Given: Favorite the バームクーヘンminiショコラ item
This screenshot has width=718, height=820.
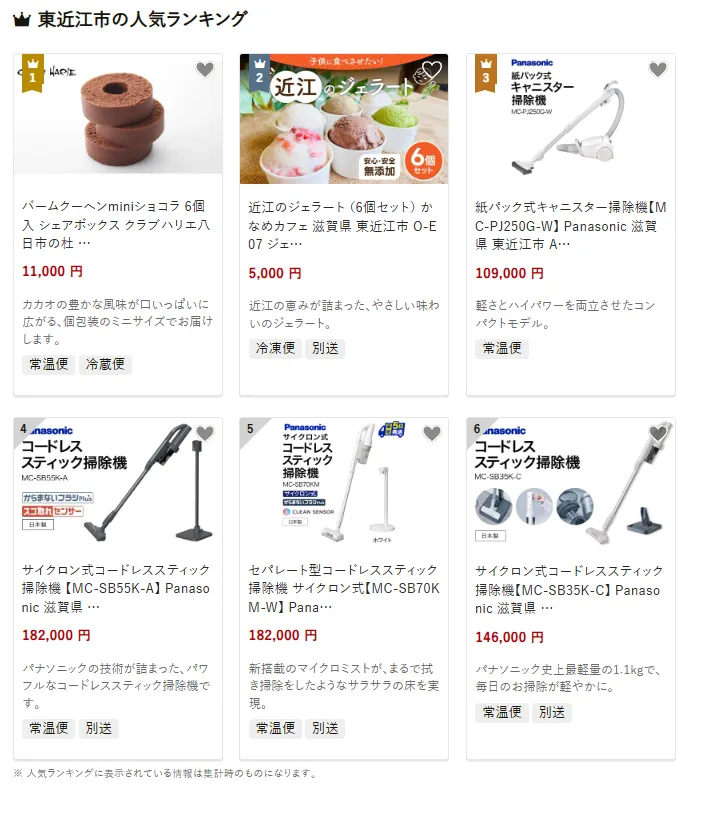Looking at the screenshot, I should coord(205,70).
